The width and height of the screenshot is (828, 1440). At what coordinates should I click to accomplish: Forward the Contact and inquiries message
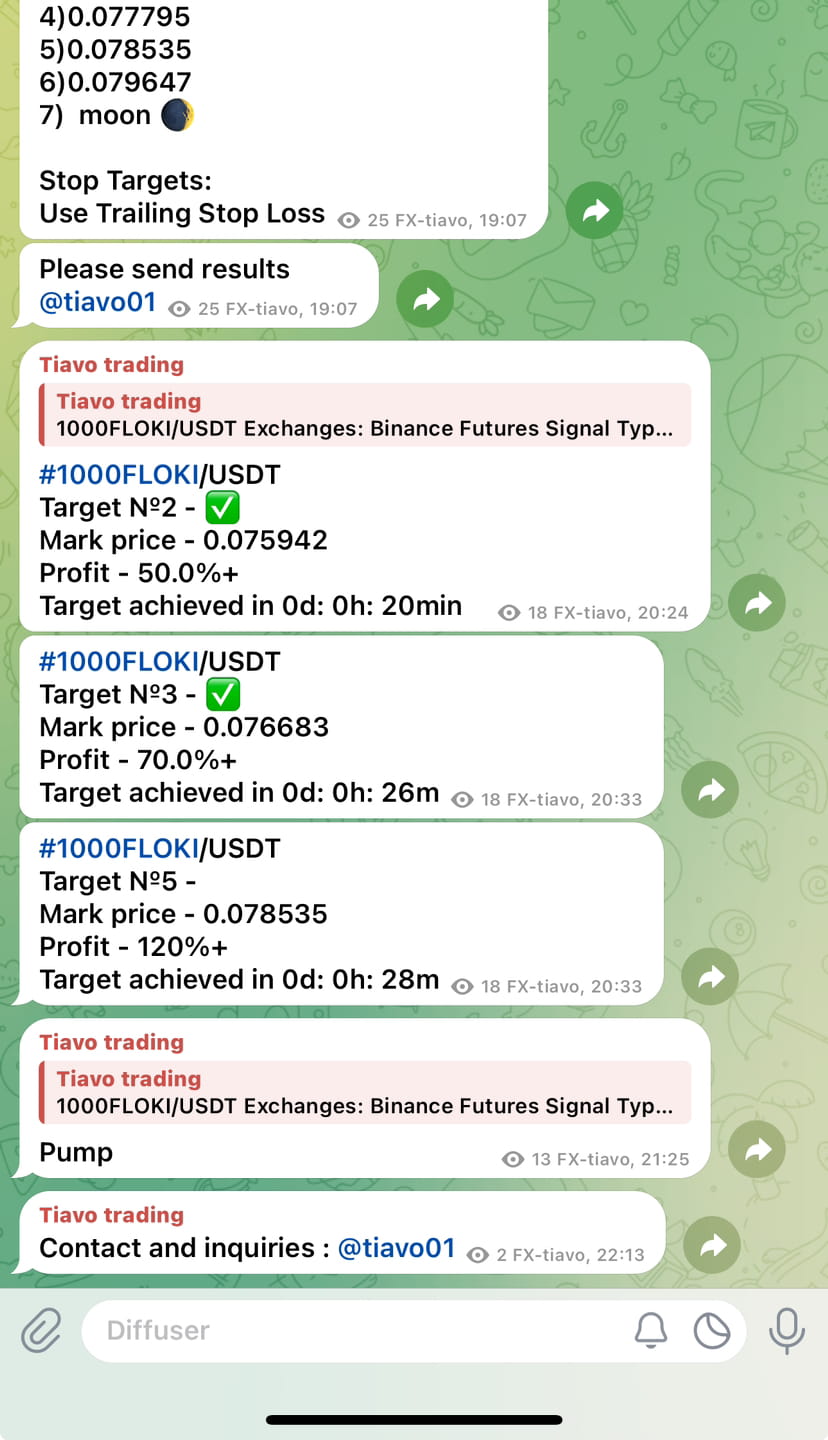pos(712,1245)
